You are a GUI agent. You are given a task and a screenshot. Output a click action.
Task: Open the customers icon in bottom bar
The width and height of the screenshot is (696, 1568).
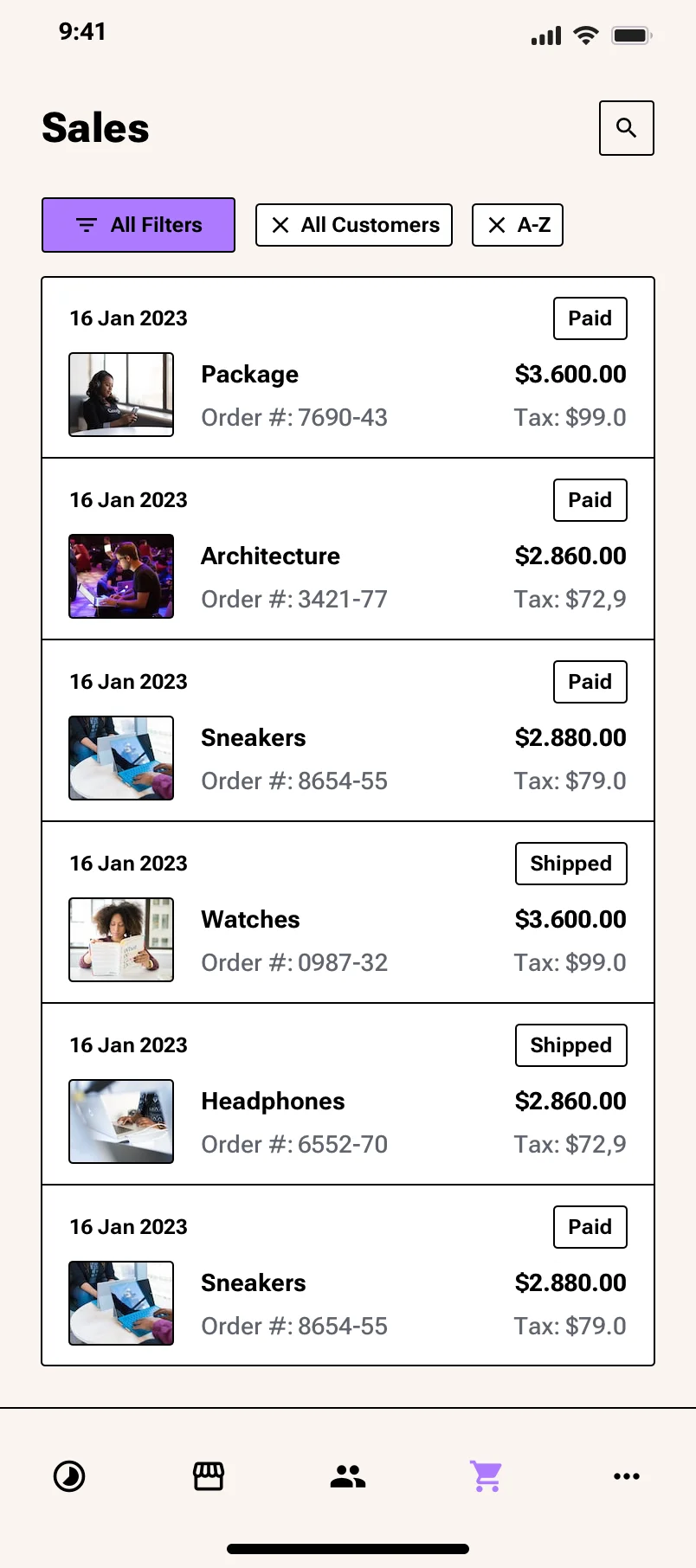point(346,1476)
